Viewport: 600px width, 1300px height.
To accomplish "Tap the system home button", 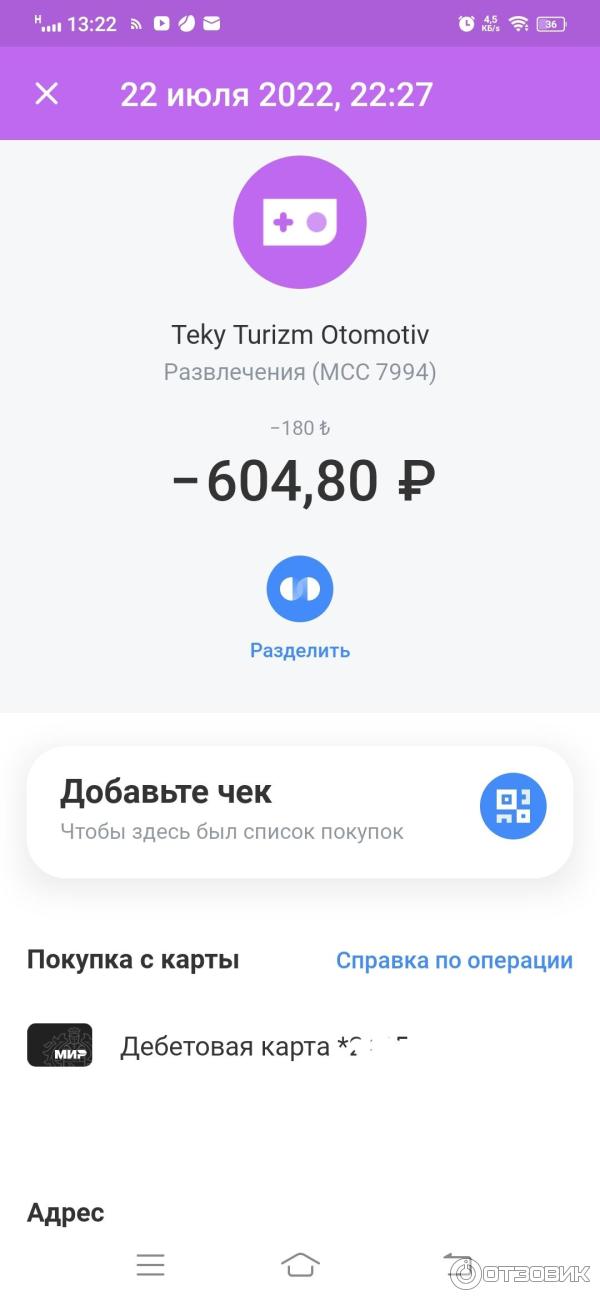I will click(x=300, y=1265).
